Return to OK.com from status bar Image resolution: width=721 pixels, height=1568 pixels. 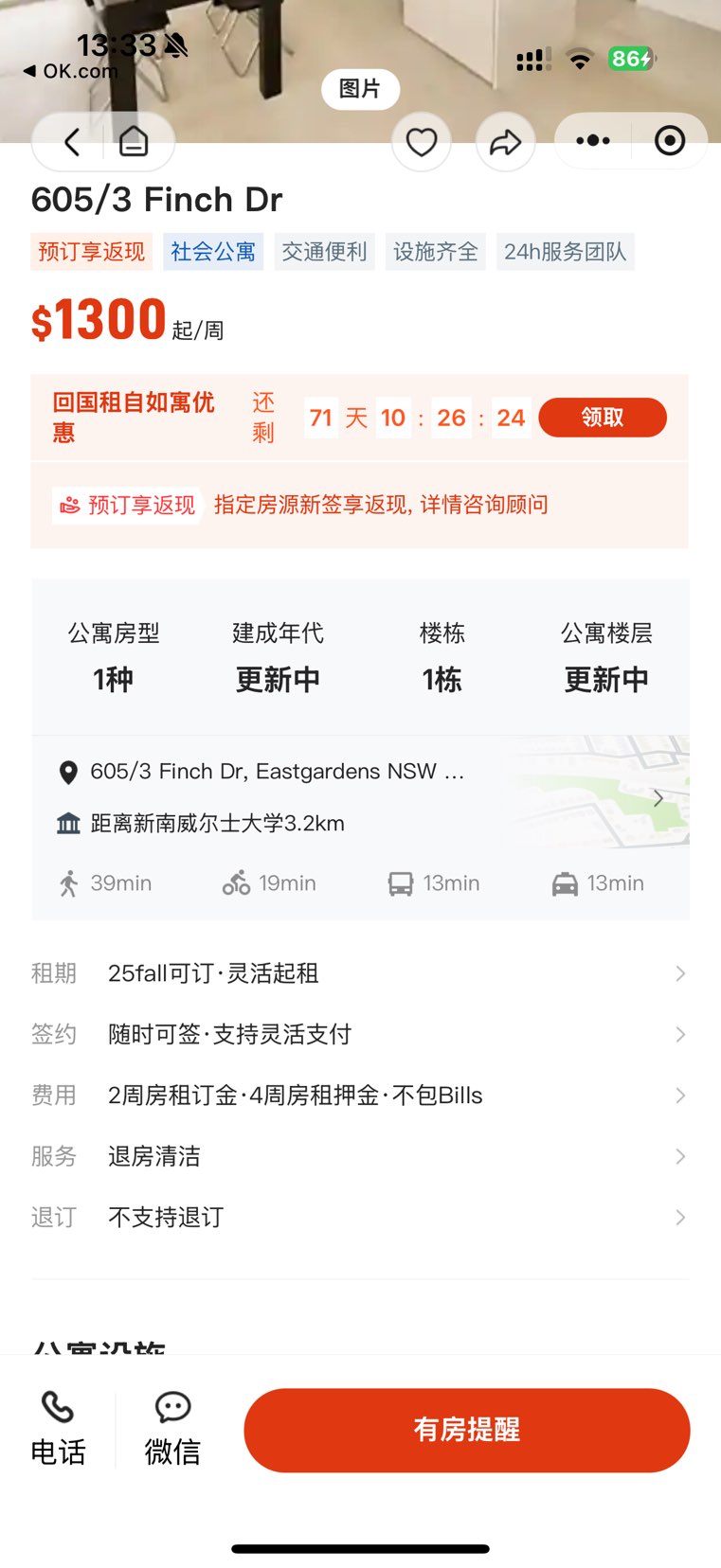coord(71,71)
